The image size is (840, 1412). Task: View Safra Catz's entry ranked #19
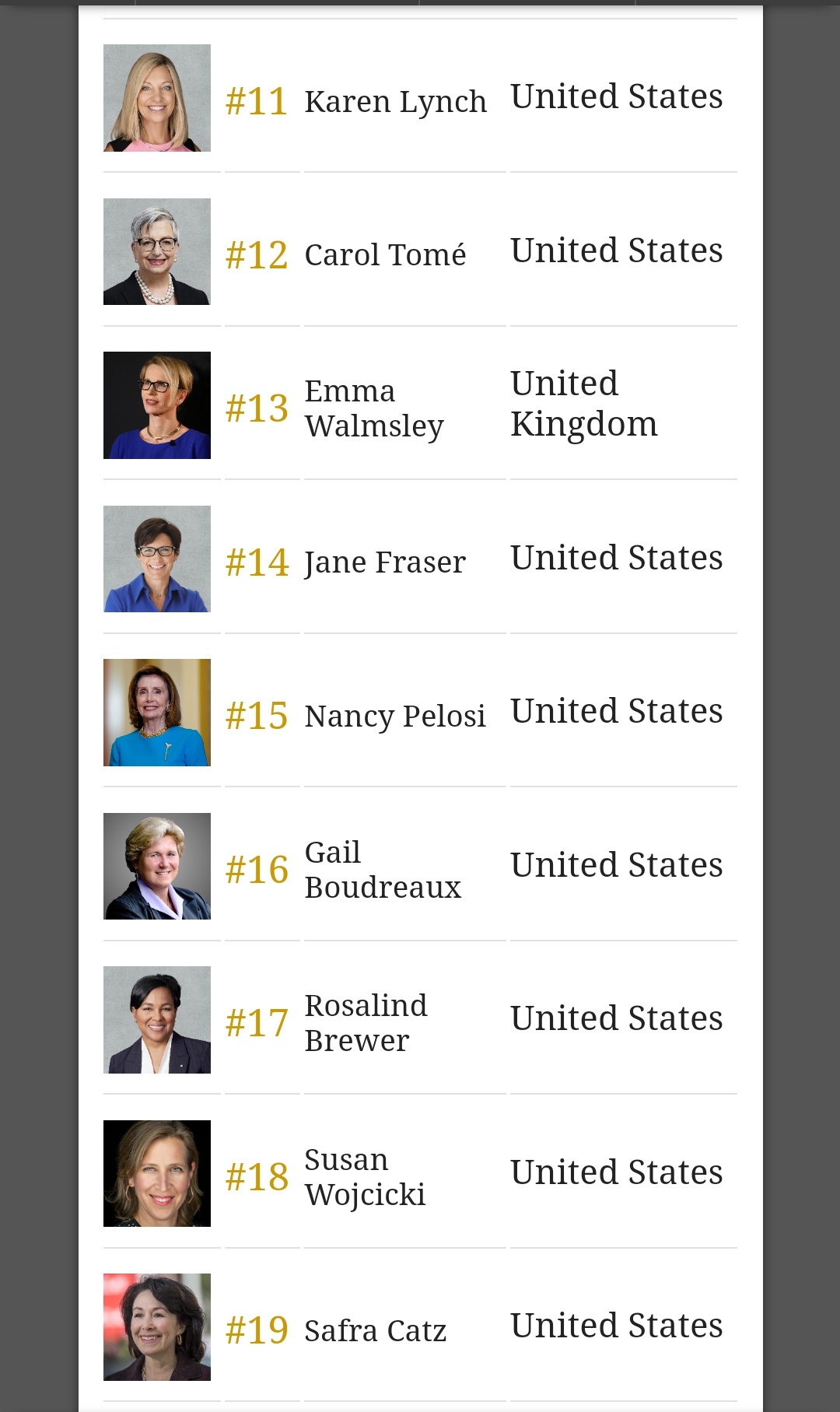point(375,1330)
